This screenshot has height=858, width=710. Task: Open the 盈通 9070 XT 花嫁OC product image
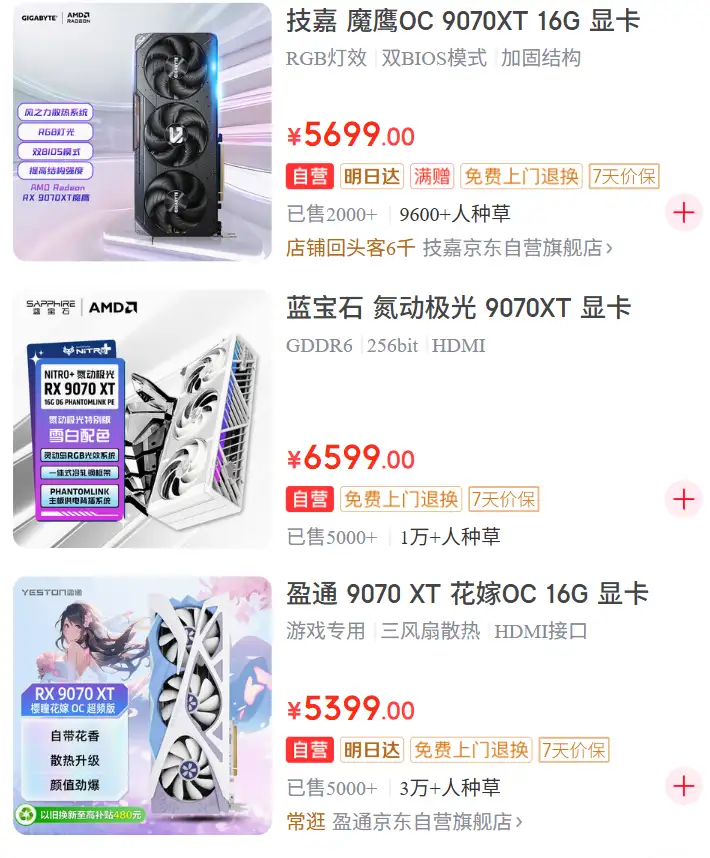pos(142,705)
